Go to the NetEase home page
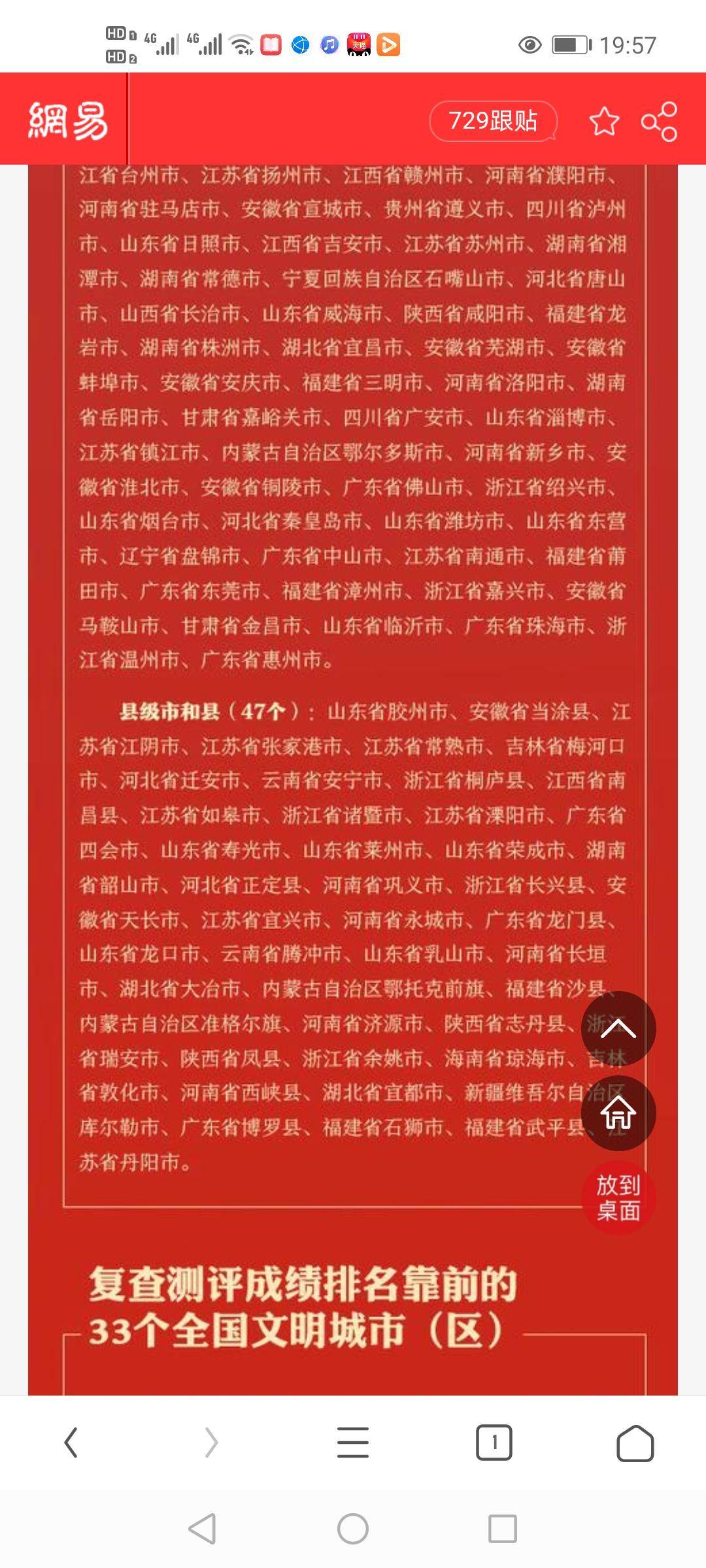The width and height of the screenshot is (706, 1568). (618, 1113)
